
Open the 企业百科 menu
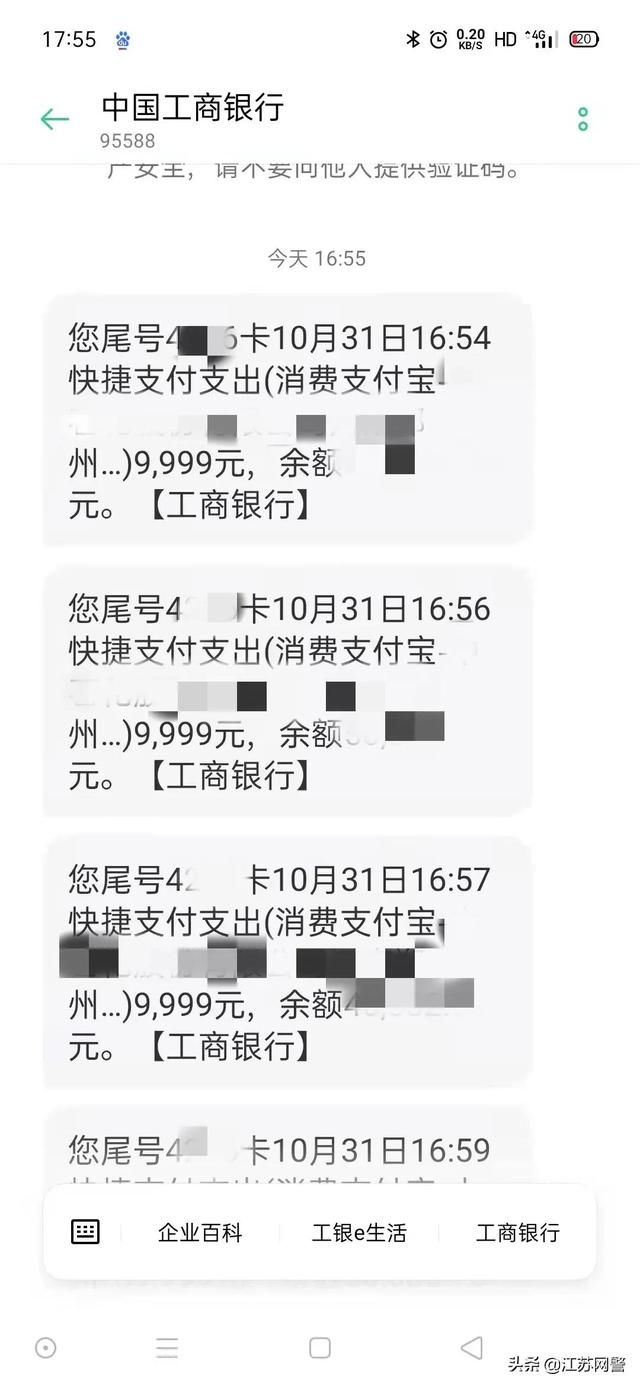pos(200,1233)
